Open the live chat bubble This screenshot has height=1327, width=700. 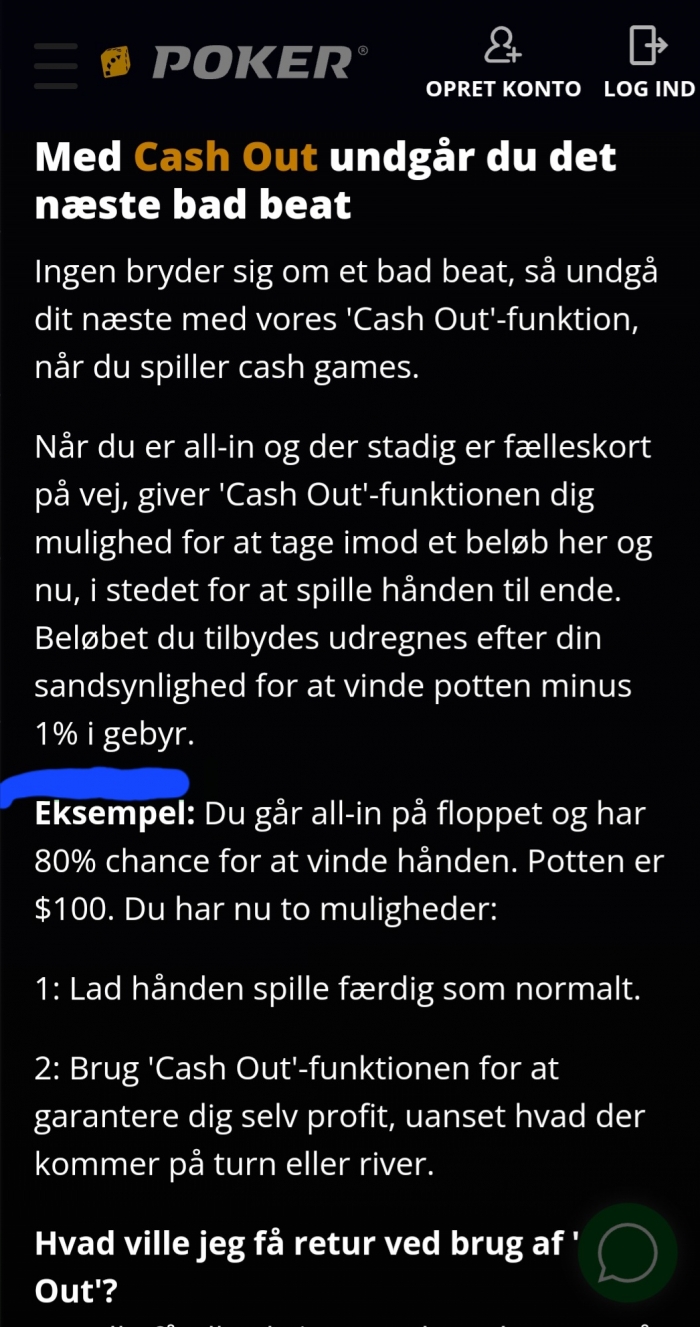627,1252
